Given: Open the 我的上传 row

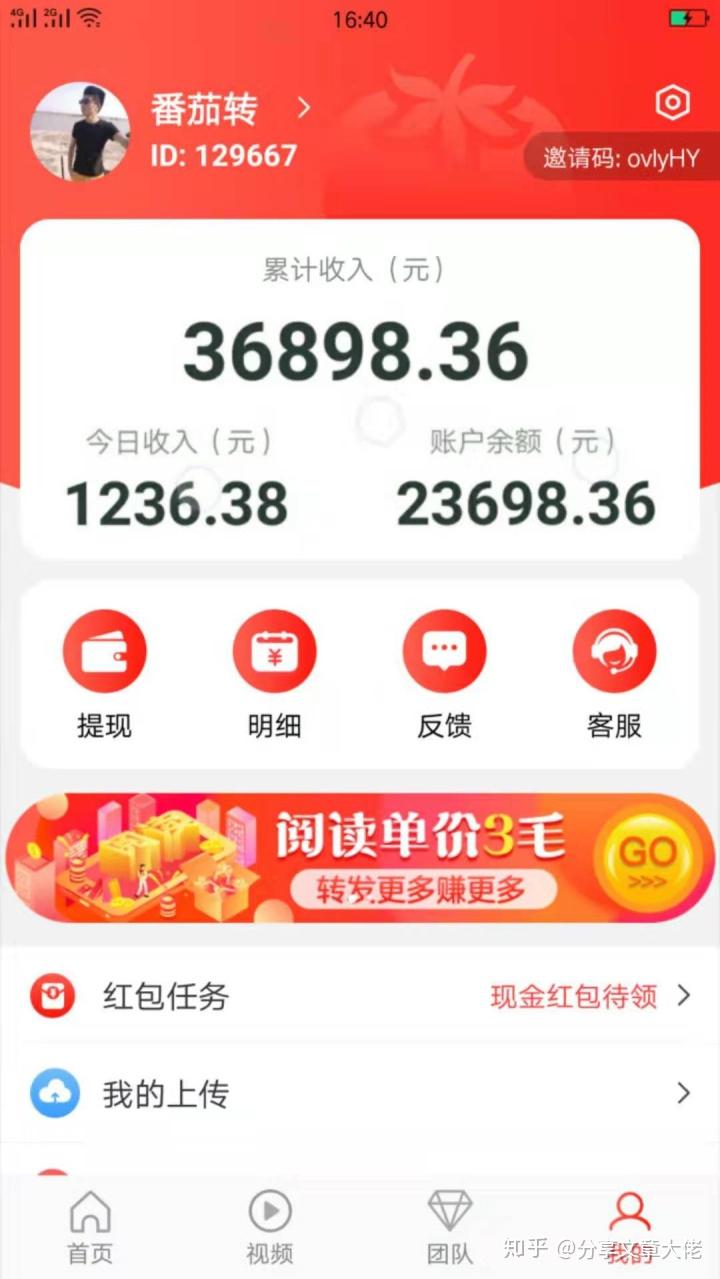Looking at the screenshot, I should pos(360,1093).
